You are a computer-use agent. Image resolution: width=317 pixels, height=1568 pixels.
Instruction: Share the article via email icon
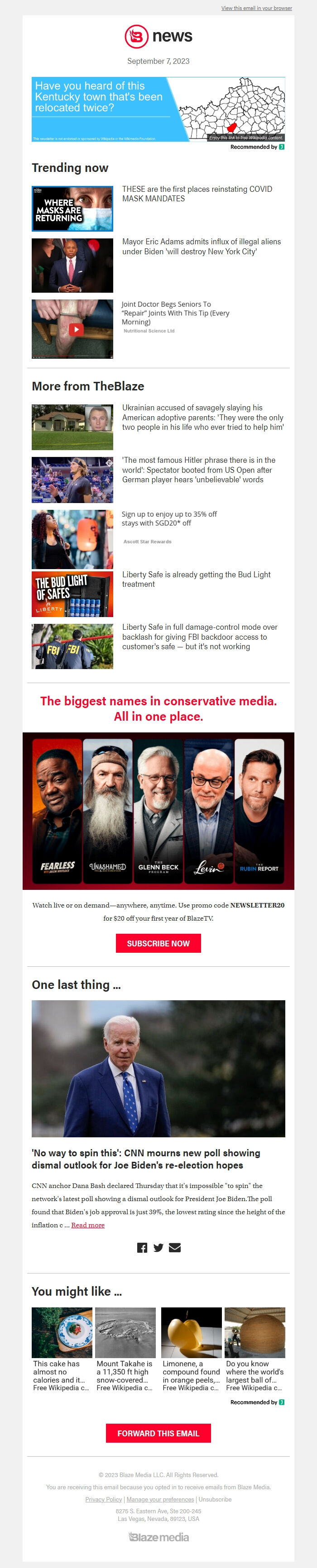tap(175, 1248)
